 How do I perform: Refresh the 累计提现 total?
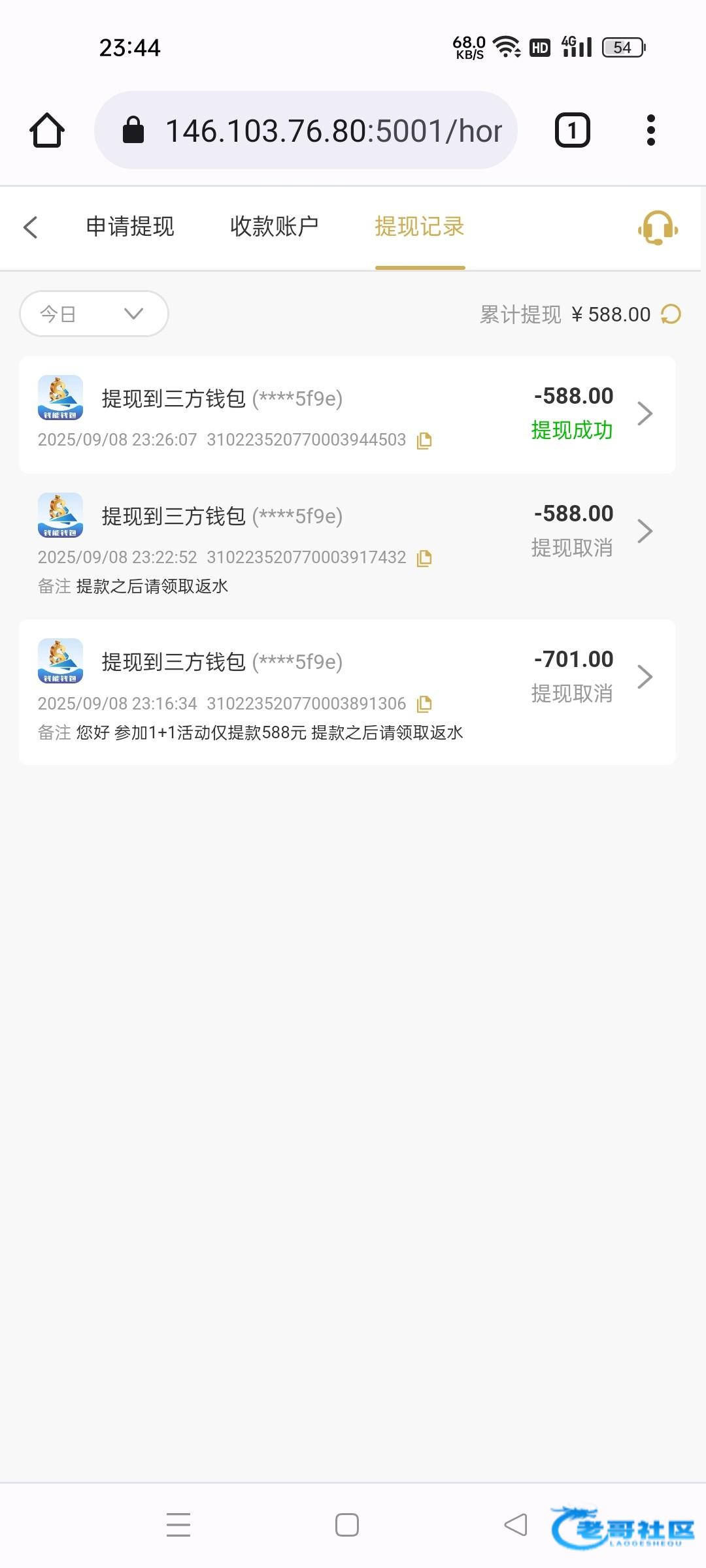tap(671, 314)
